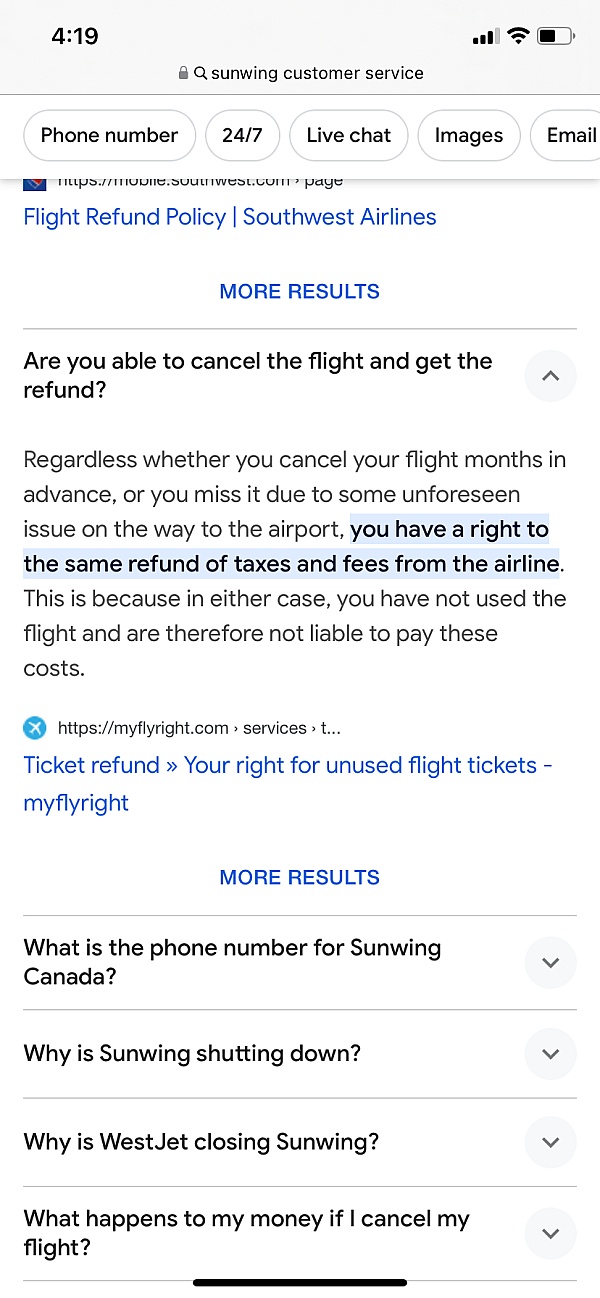Tap MORE RESULTS below the myflyright link
Viewport: 600px width, 1298px height.
point(300,878)
